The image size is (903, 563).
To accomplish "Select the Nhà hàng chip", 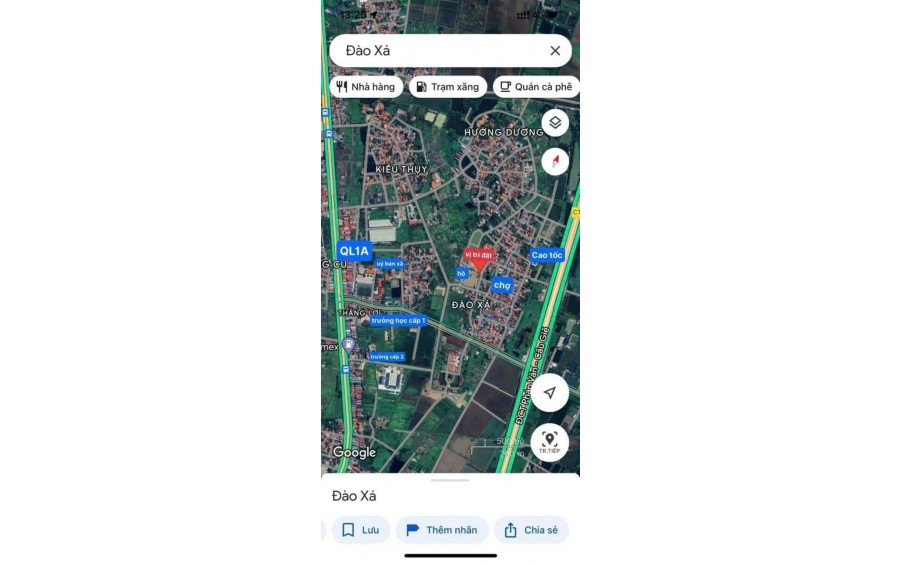I will pyautogui.click(x=367, y=87).
